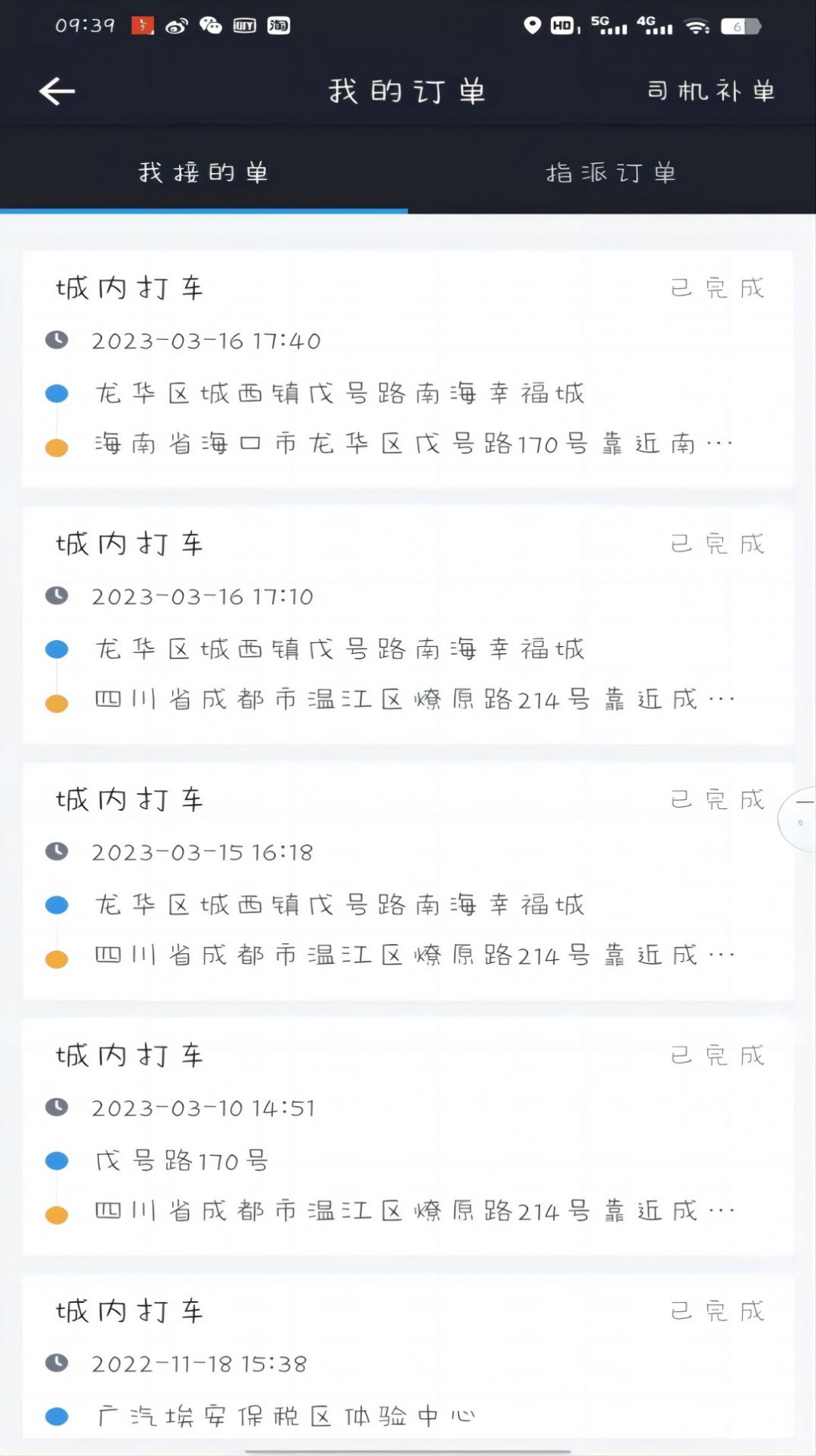Tap 已完成 status on the first order

(x=716, y=289)
